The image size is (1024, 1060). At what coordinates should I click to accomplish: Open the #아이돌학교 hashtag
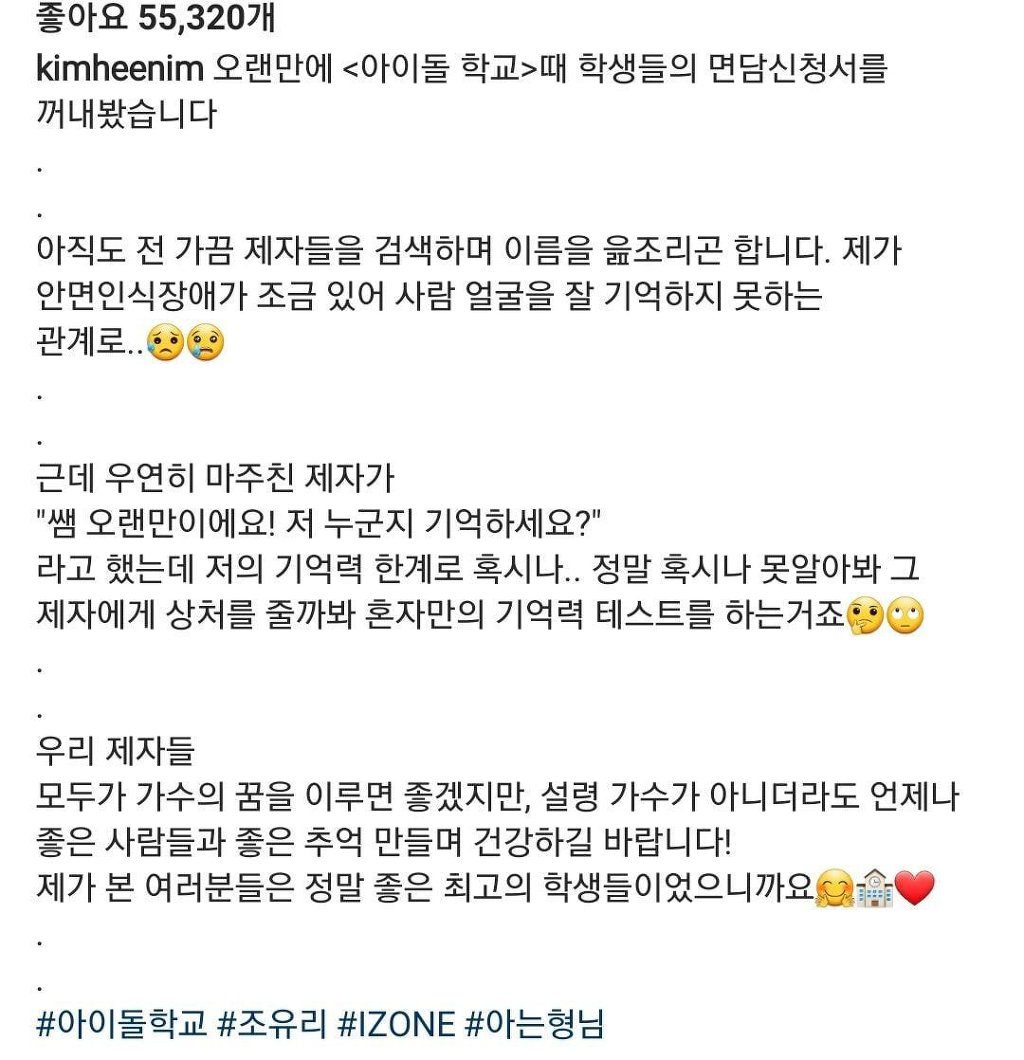121,1024
